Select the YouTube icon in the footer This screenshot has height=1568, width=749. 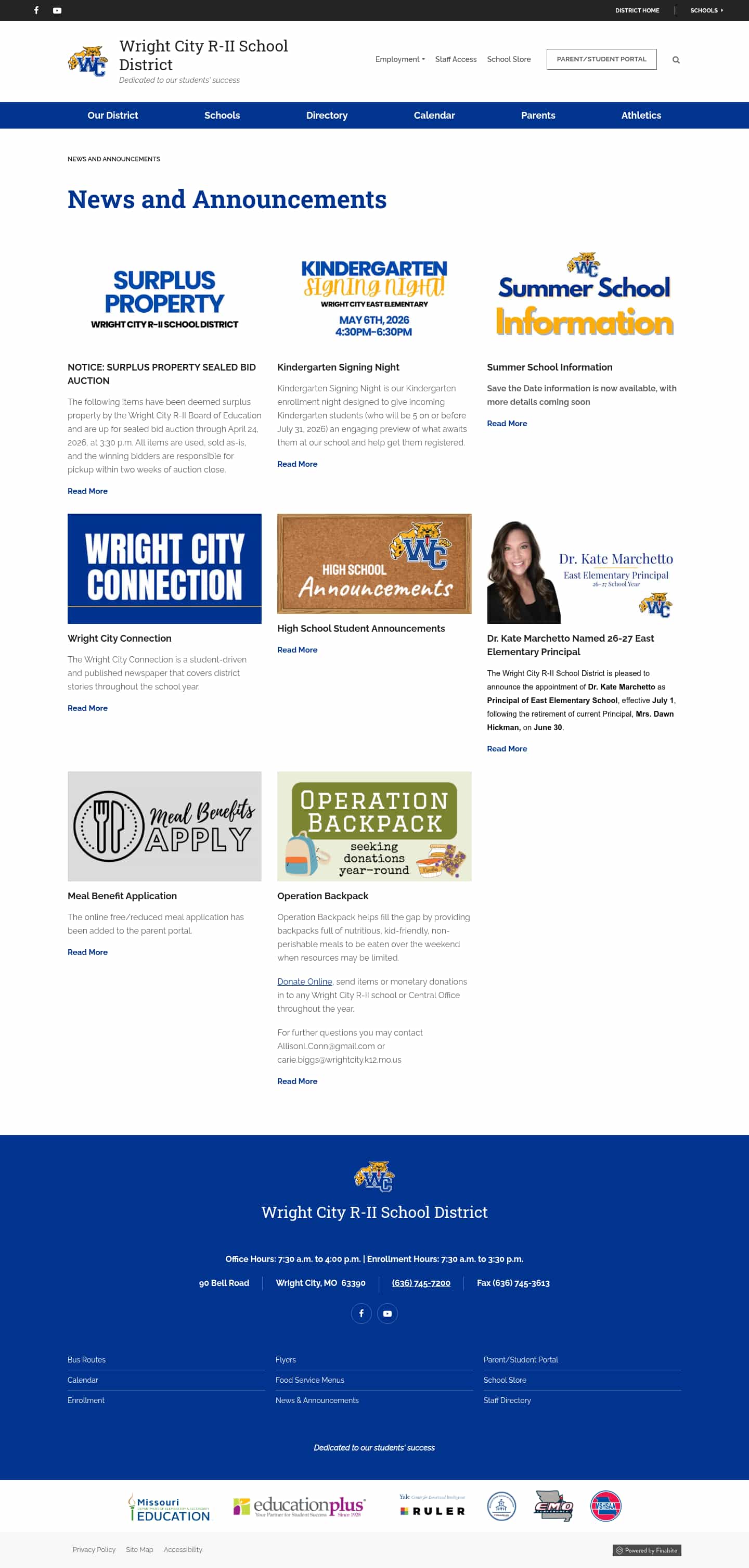(x=388, y=1313)
